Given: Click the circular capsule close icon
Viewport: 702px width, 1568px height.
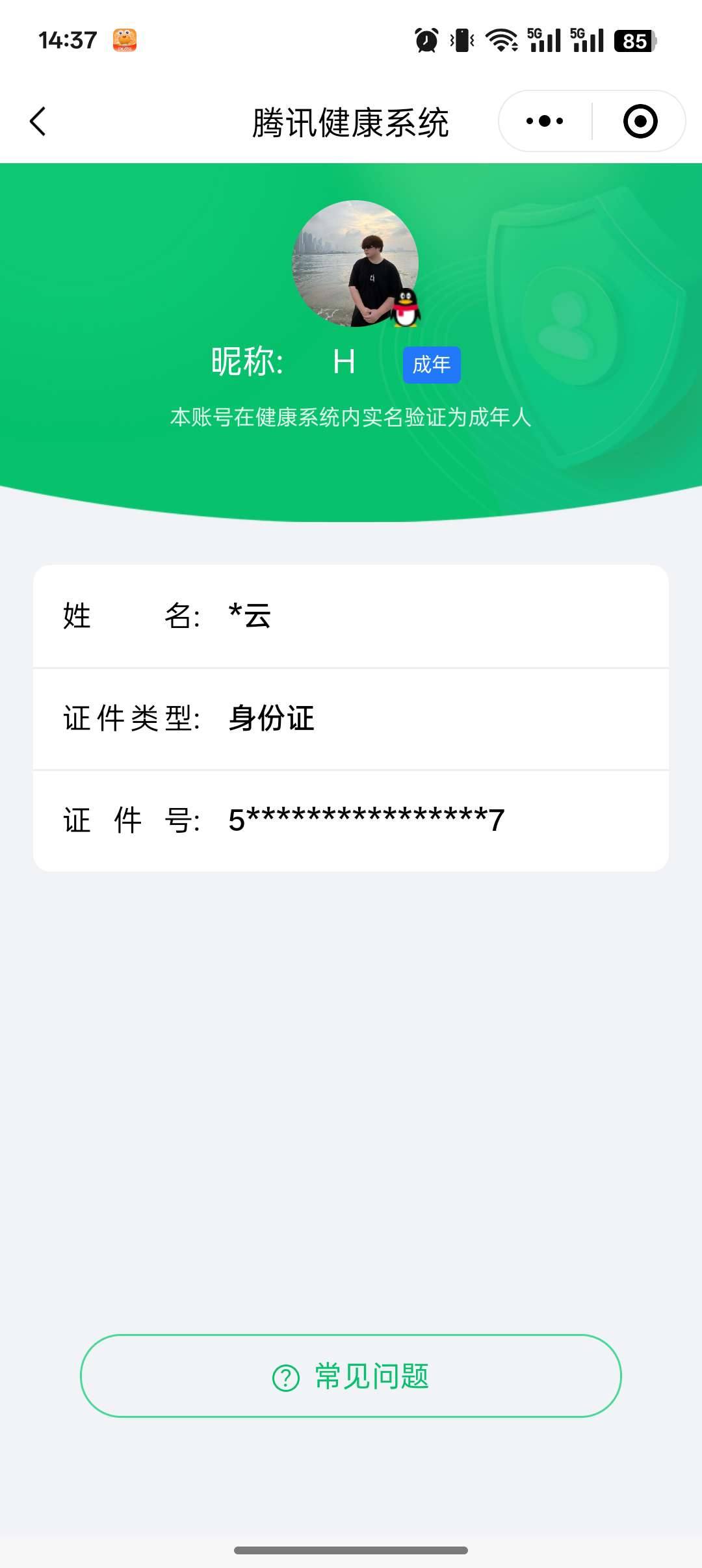Looking at the screenshot, I should point(640,120).
